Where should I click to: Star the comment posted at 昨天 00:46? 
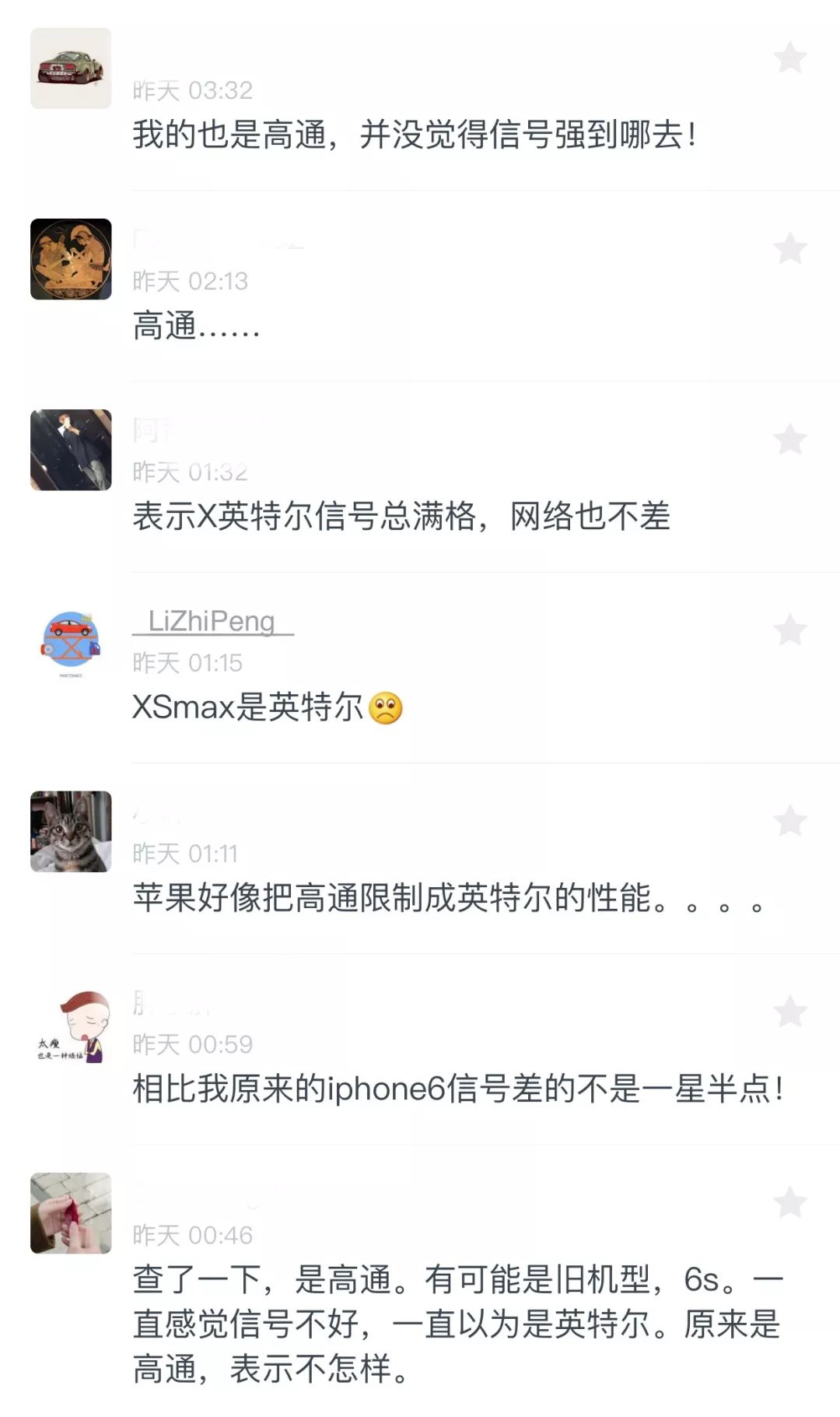[789, 1203]
